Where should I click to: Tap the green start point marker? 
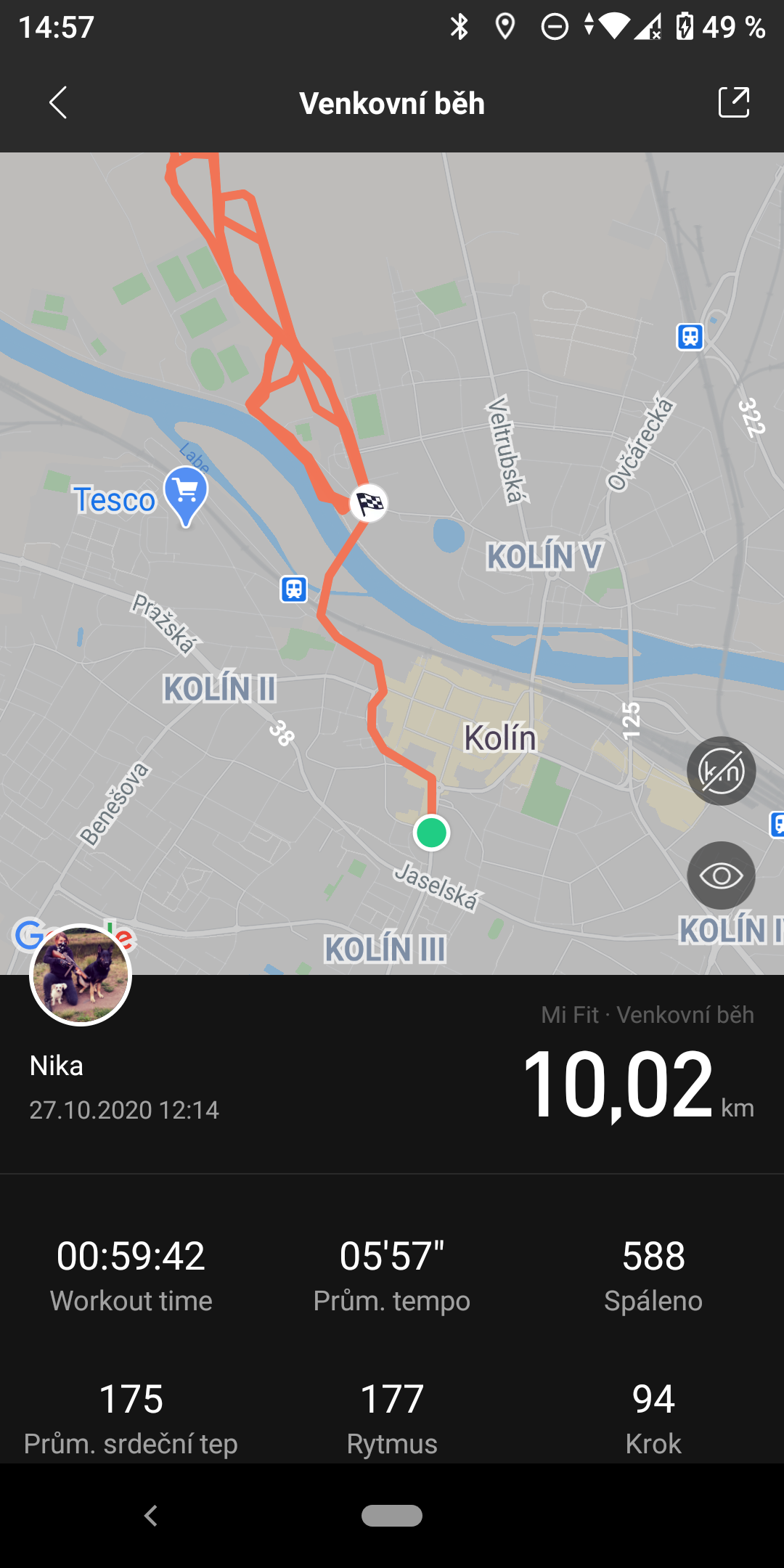pyautogui.click(x=431, y=833)
